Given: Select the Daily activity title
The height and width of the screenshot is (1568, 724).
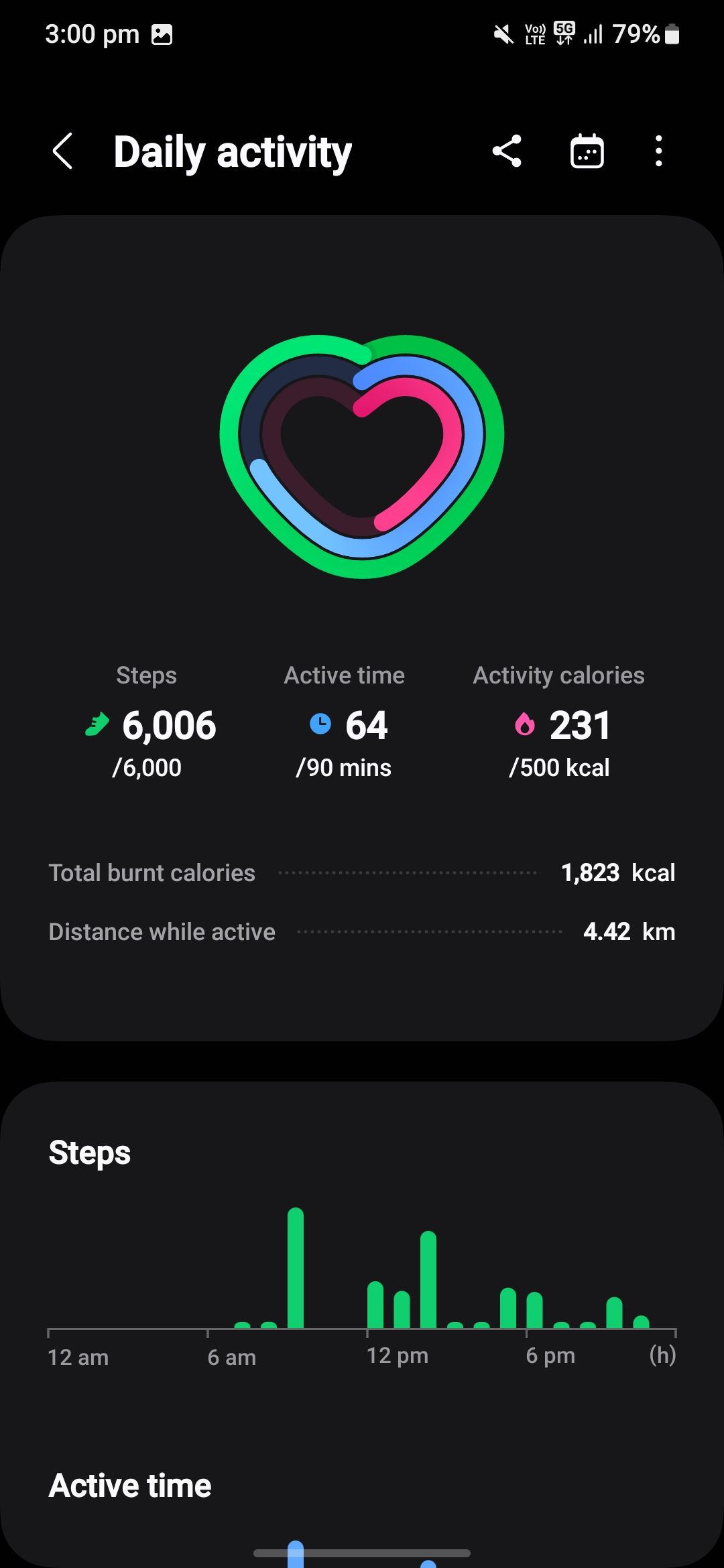Looking at the screenshot, I should [231, 153].
